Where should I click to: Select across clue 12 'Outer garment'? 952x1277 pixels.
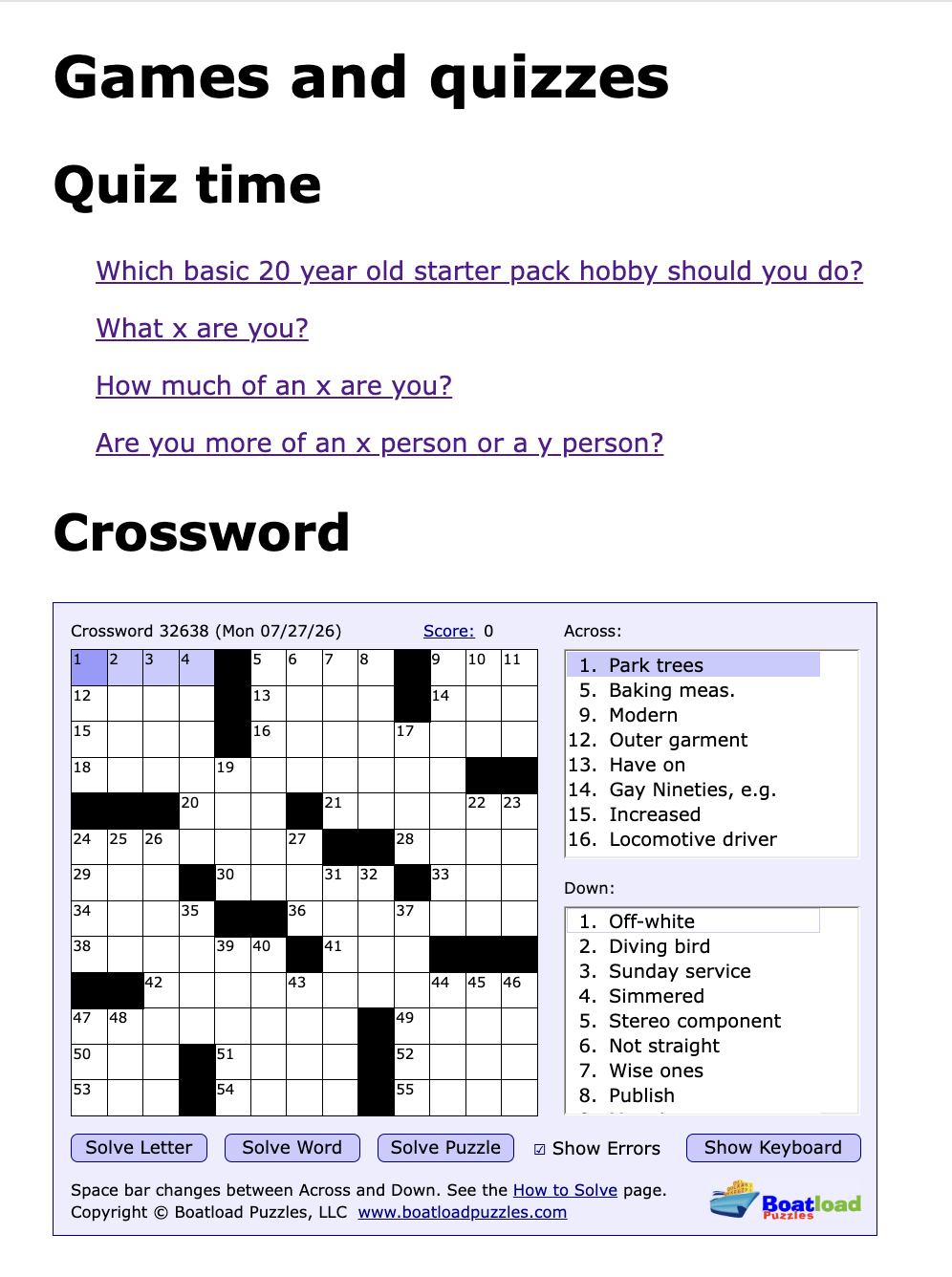[x=693, y=740]
